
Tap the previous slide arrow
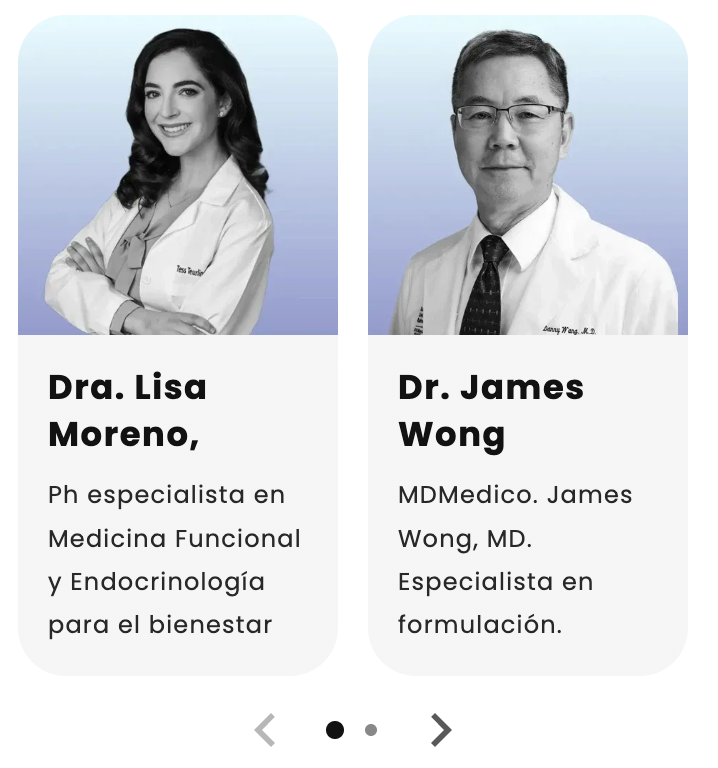tap(265, 730)
